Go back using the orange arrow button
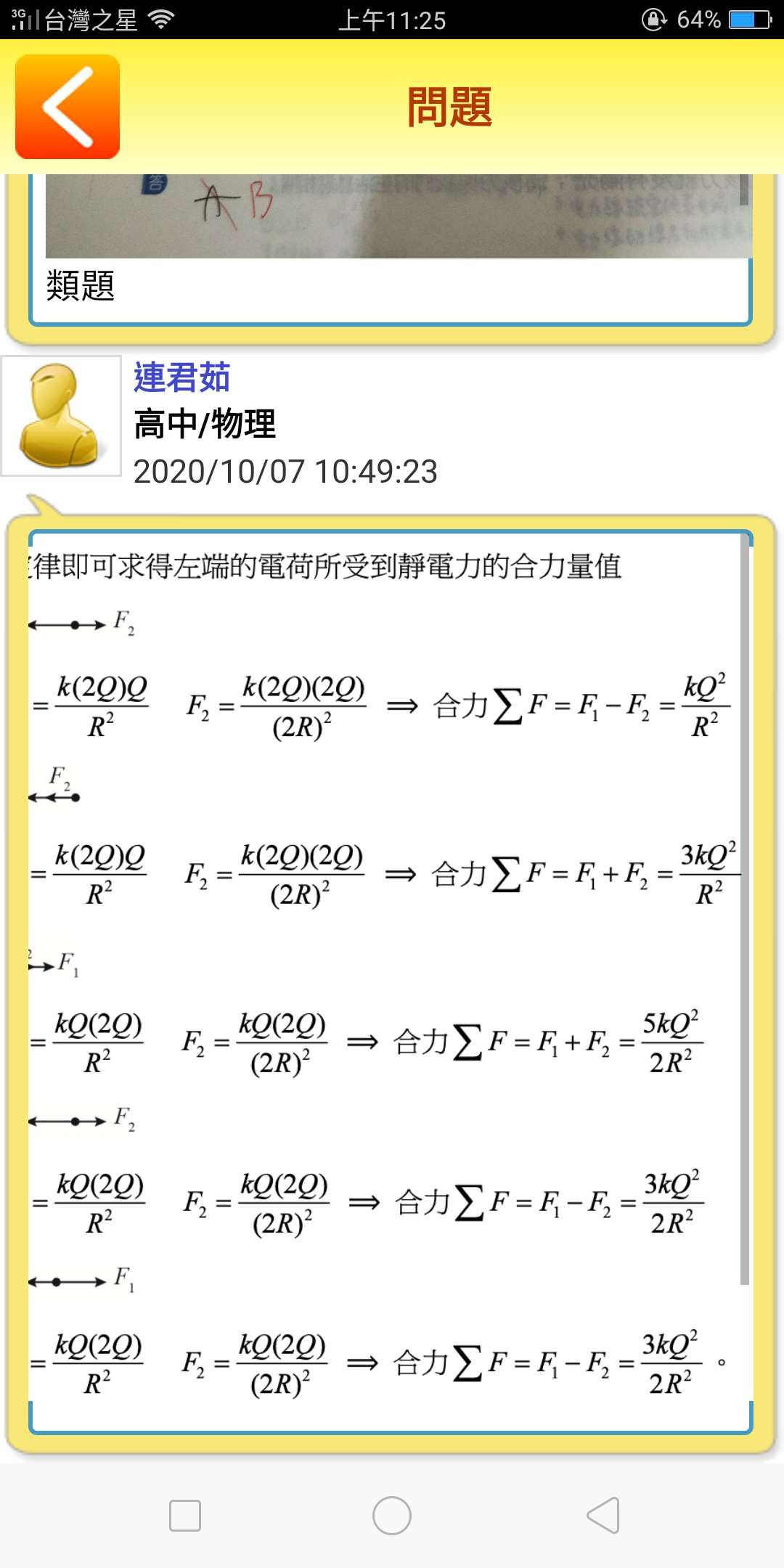Image resolution: width=784 pixels, height=1568 pixels. (x=67, y=107)
